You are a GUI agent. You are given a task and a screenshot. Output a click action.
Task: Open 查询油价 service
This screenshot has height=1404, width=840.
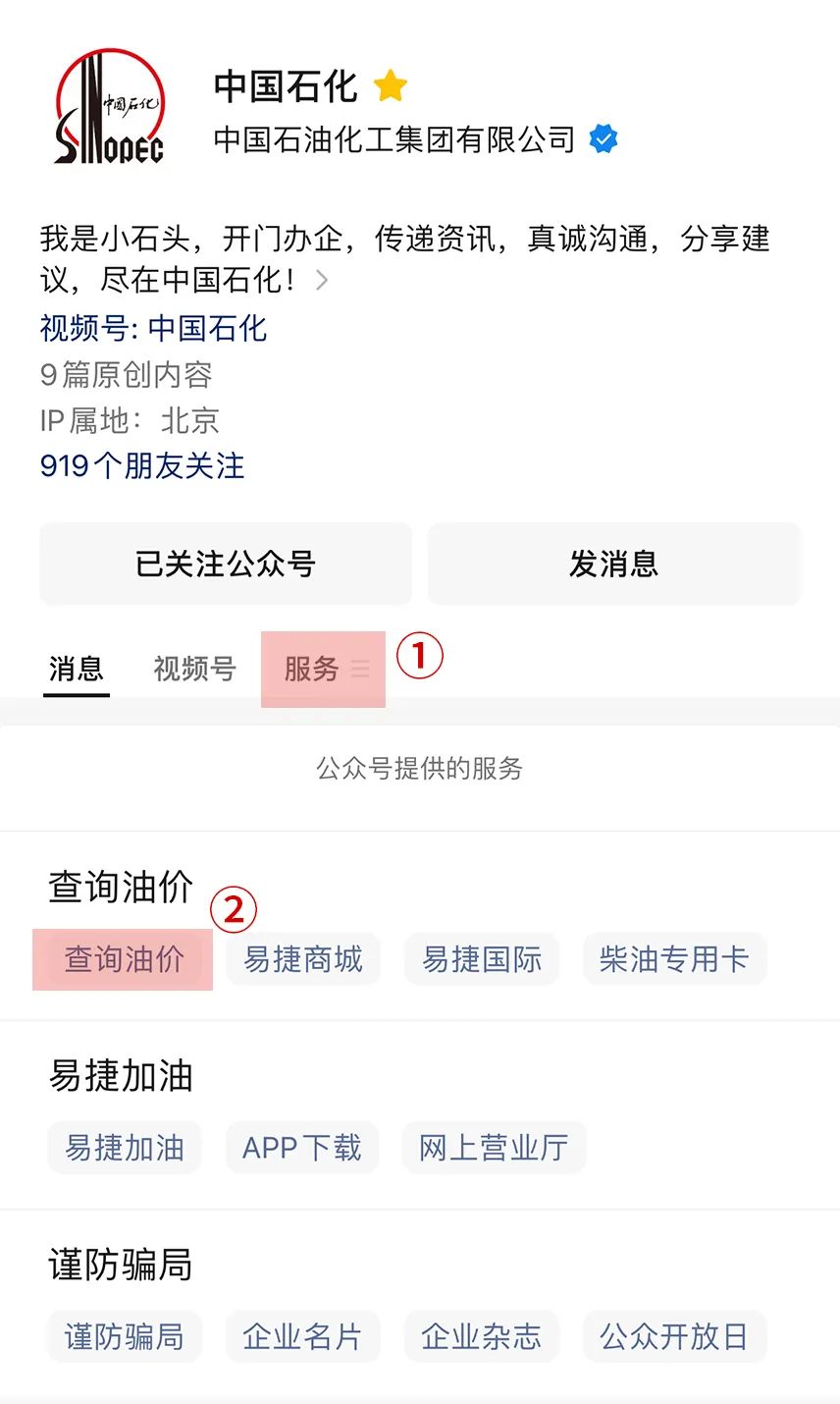point(122,959)
